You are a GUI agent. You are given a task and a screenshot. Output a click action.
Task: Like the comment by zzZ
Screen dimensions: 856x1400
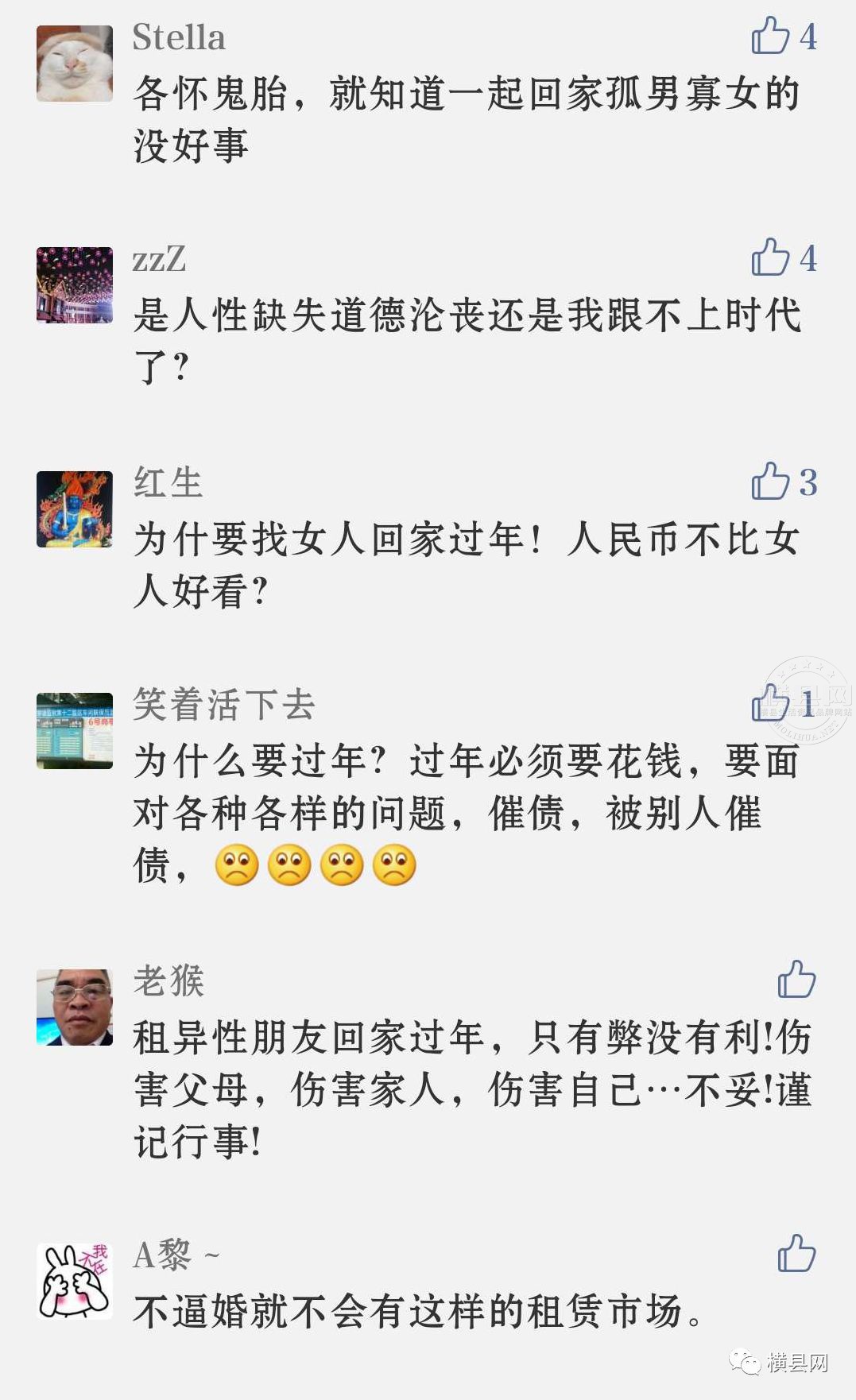770,257
